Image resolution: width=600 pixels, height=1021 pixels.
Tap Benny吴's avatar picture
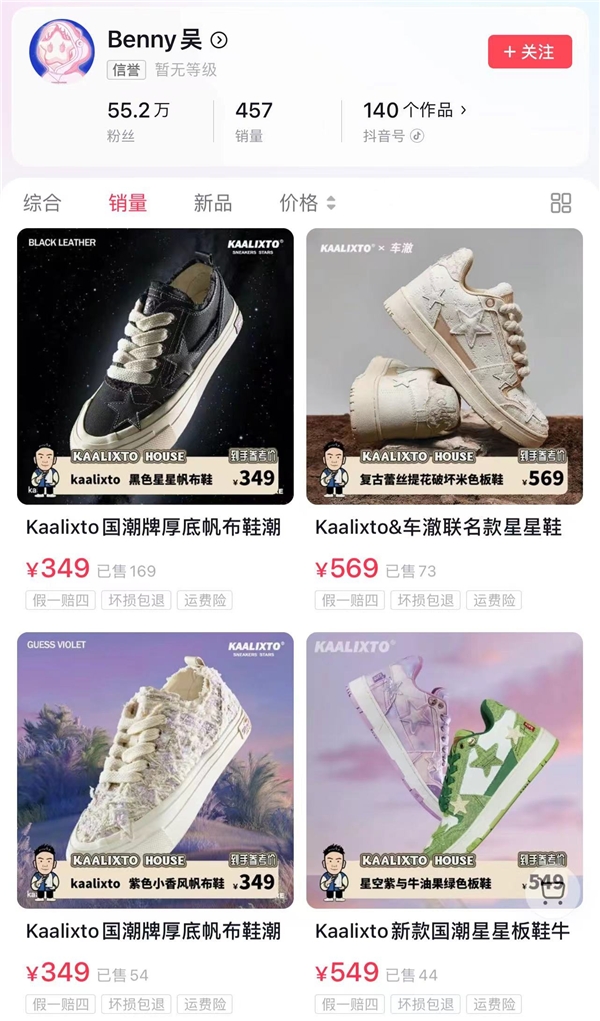tap(61, 52)
